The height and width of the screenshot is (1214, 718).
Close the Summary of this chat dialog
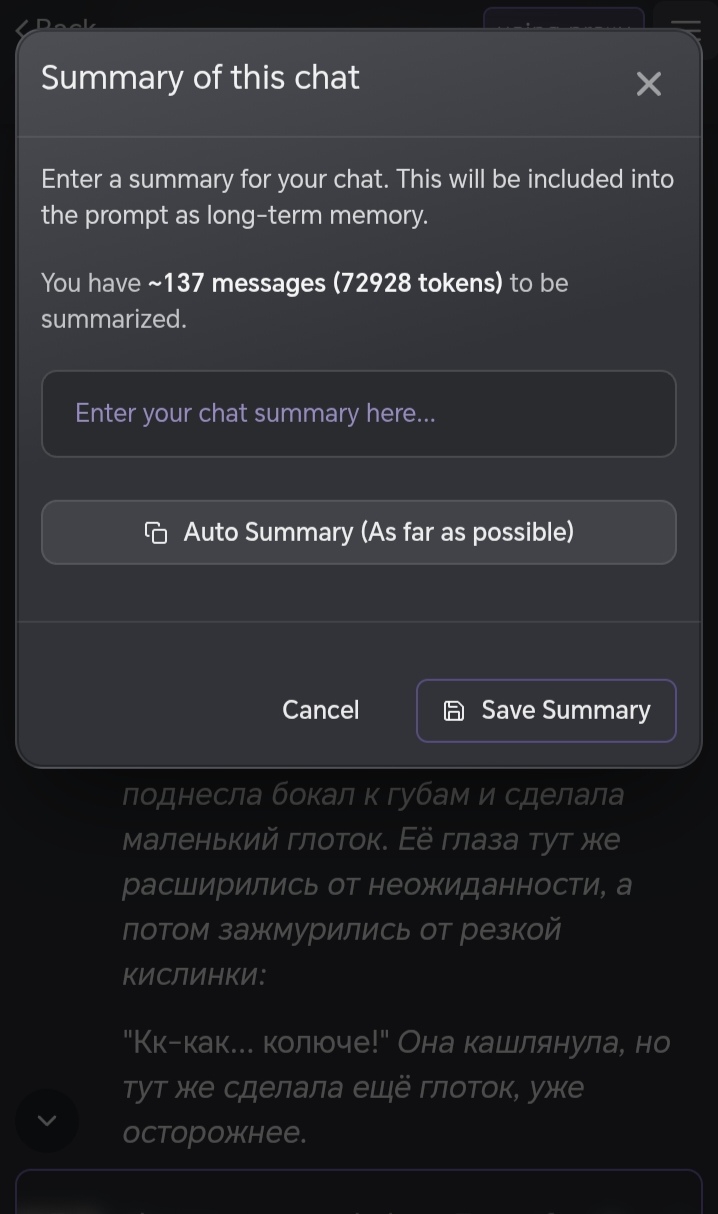(648, 84)
